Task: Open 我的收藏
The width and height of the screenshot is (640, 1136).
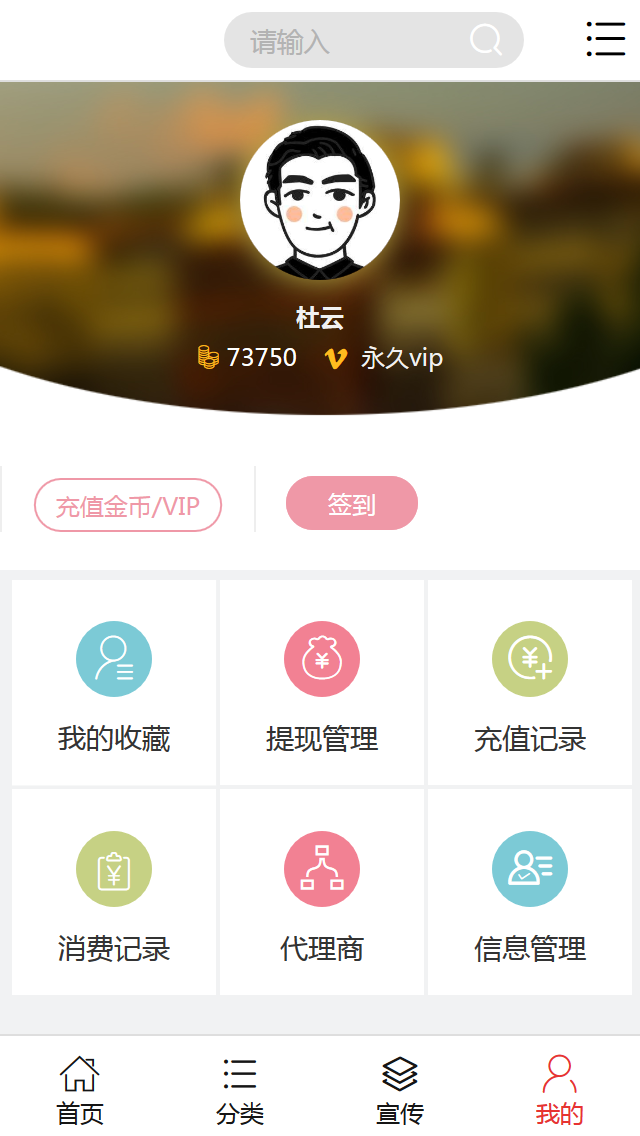Action: pyautogui.click(x=114, y=684)
